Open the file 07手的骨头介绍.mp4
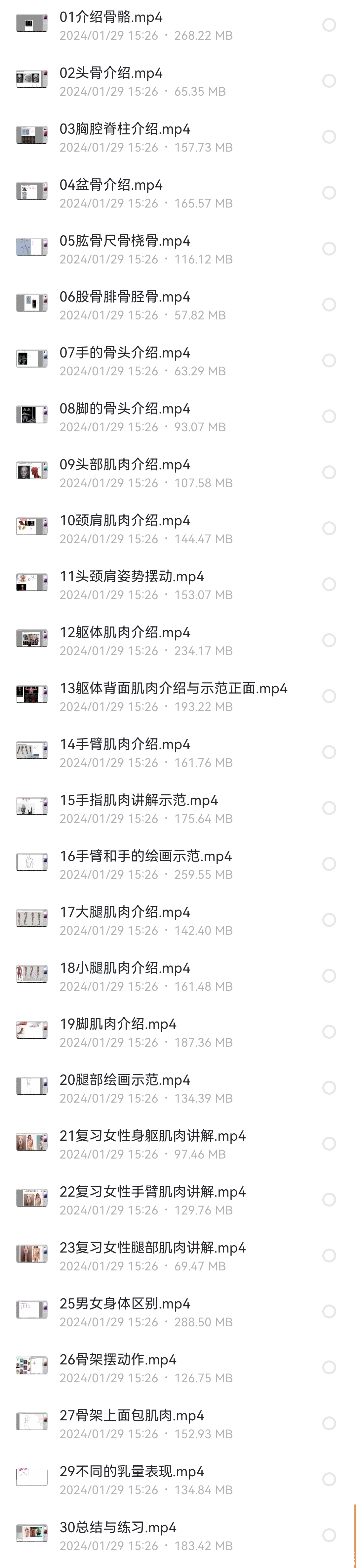The image size is (357, 1568). click(125, 353)
